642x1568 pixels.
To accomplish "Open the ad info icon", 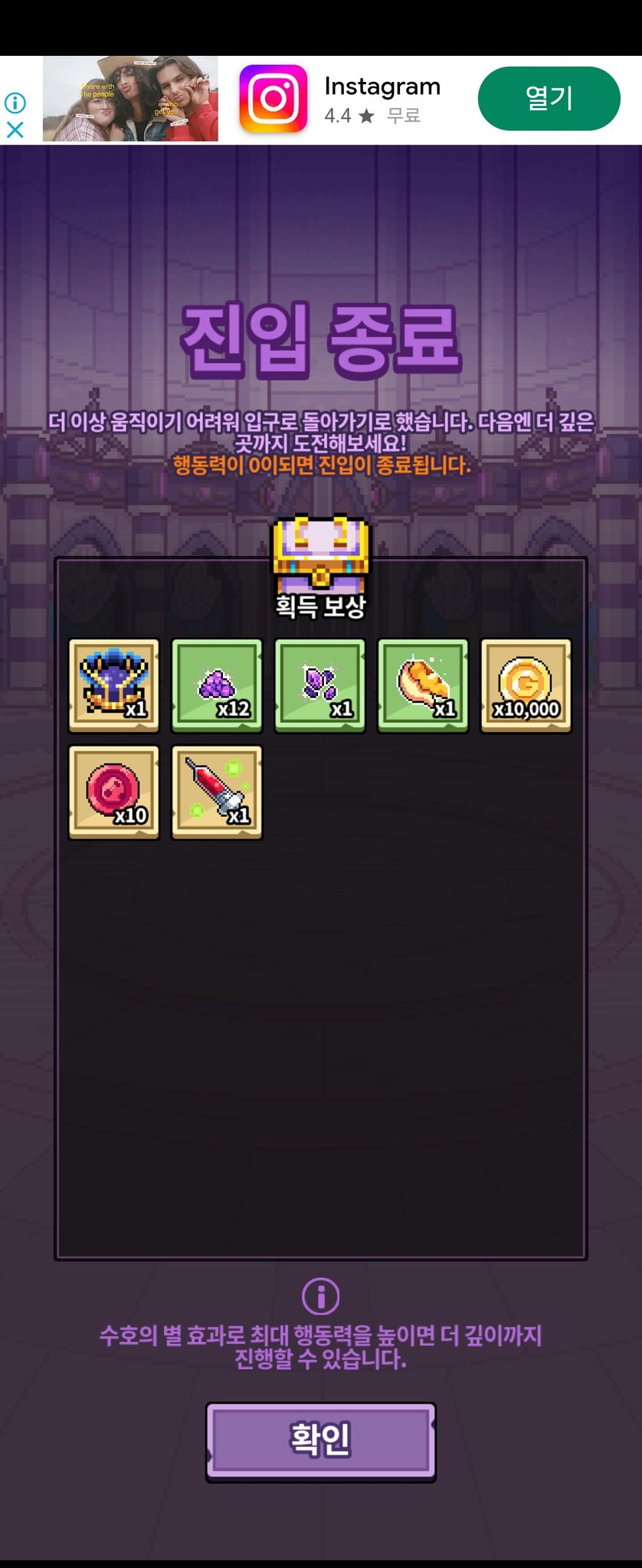I will click(x=15, y=103).
